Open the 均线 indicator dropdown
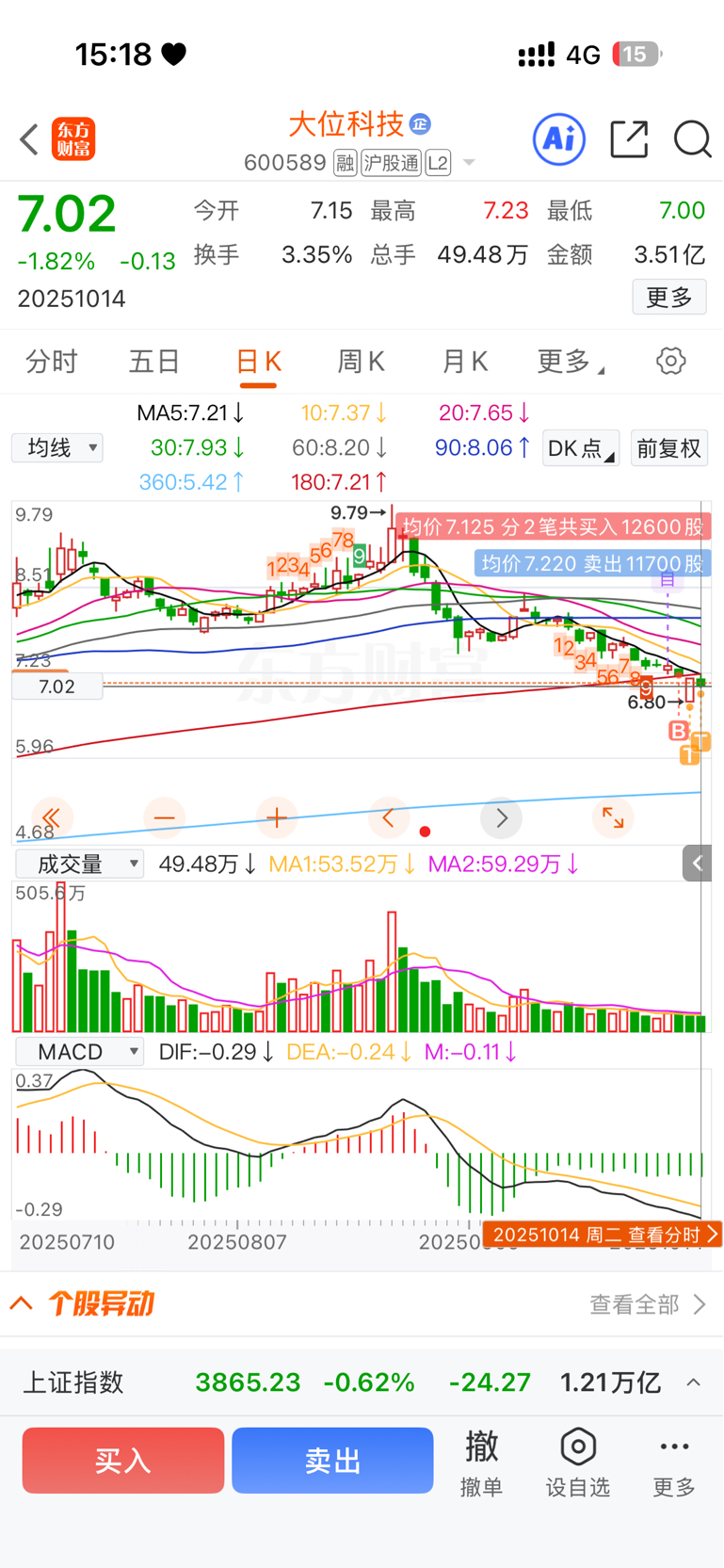This screenshot has width=724, height=1568. 57,448
